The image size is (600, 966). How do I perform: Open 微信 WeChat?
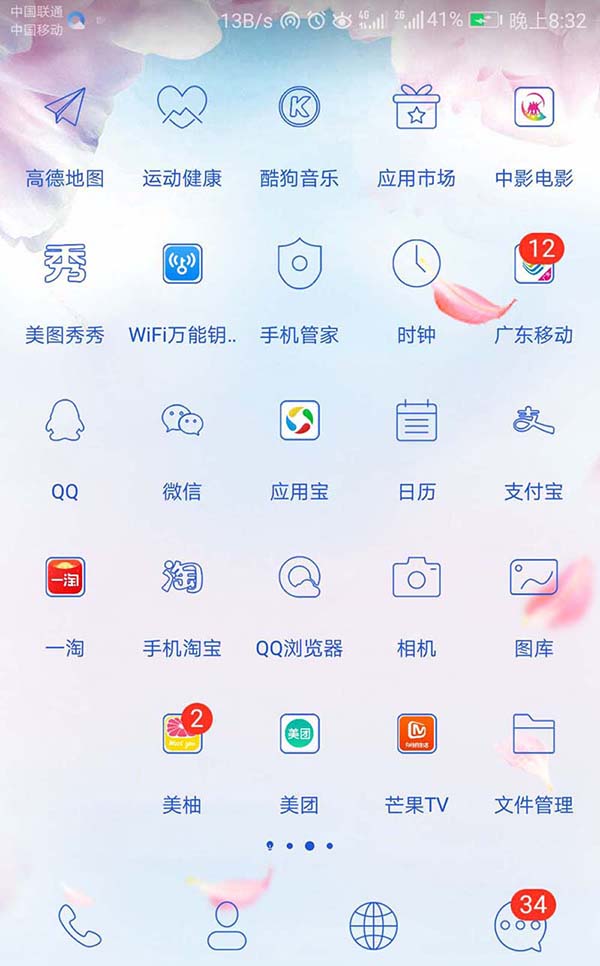pos(182,421)
